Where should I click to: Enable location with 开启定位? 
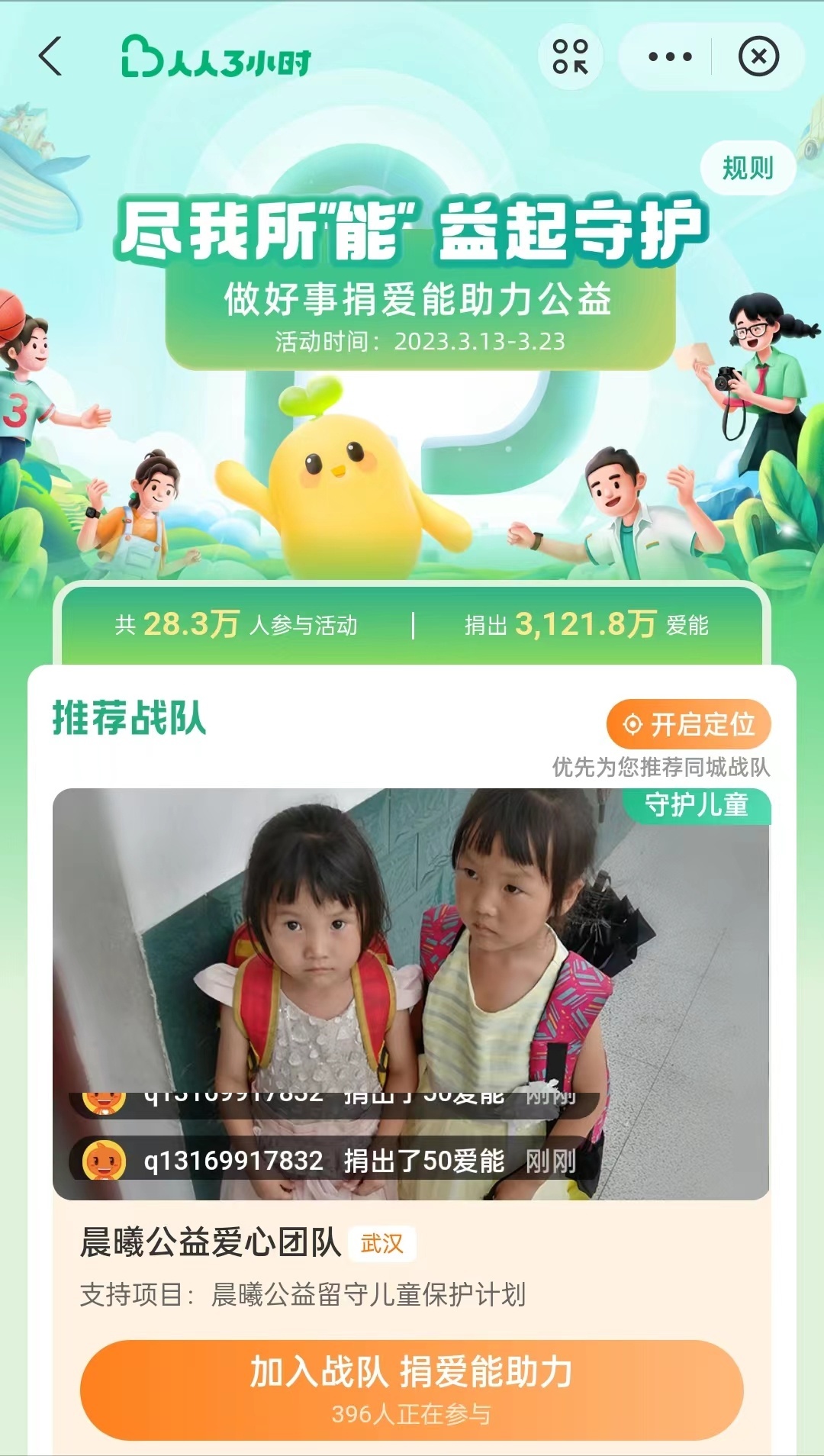[x=688, y=723]
